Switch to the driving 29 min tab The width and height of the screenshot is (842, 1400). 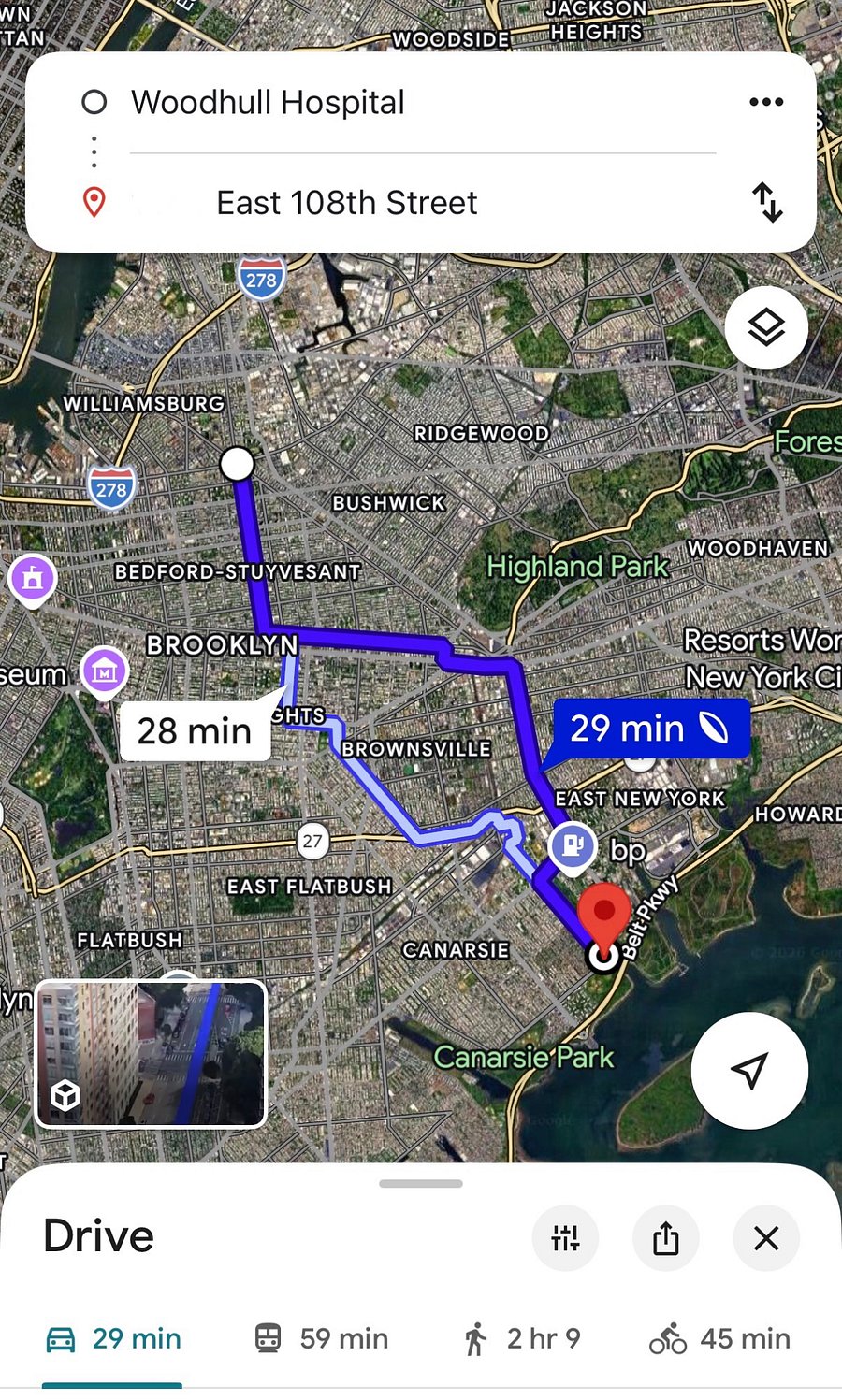113,1338
